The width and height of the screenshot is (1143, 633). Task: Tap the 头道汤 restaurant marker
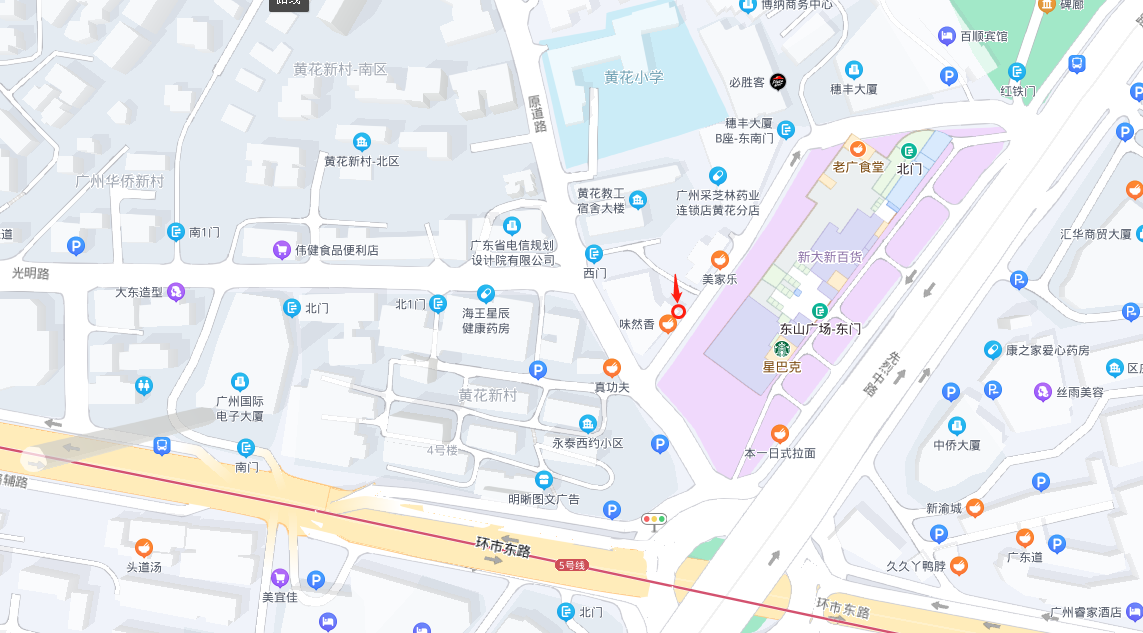[144, 548]
